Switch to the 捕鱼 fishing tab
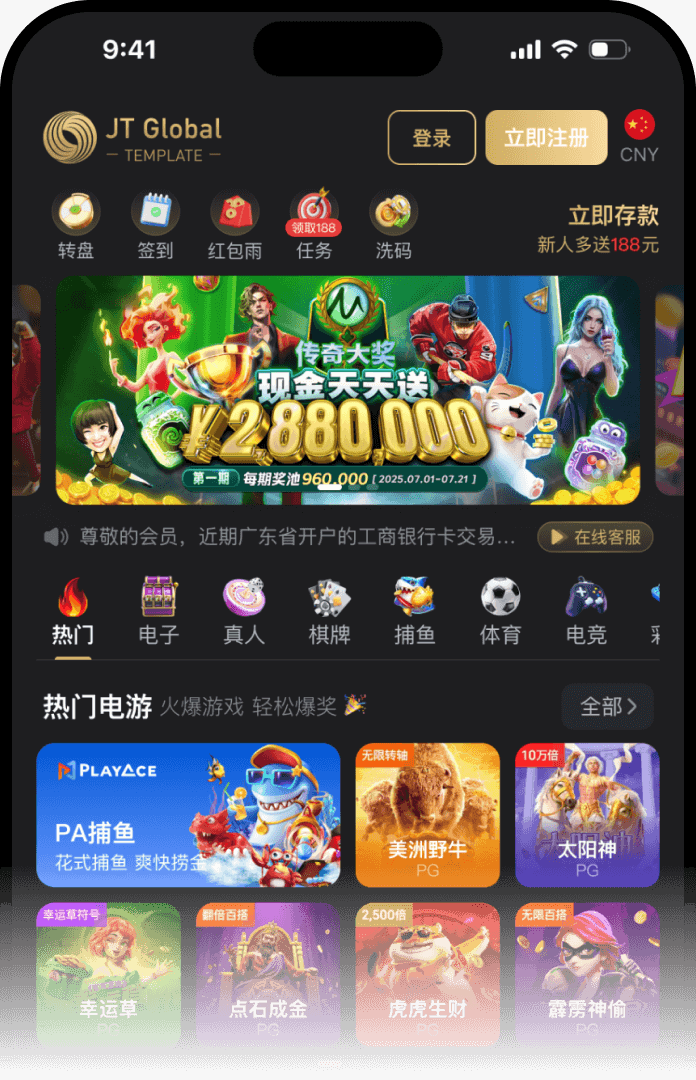Screen dimensions: 696x1080 pos(414,611)
